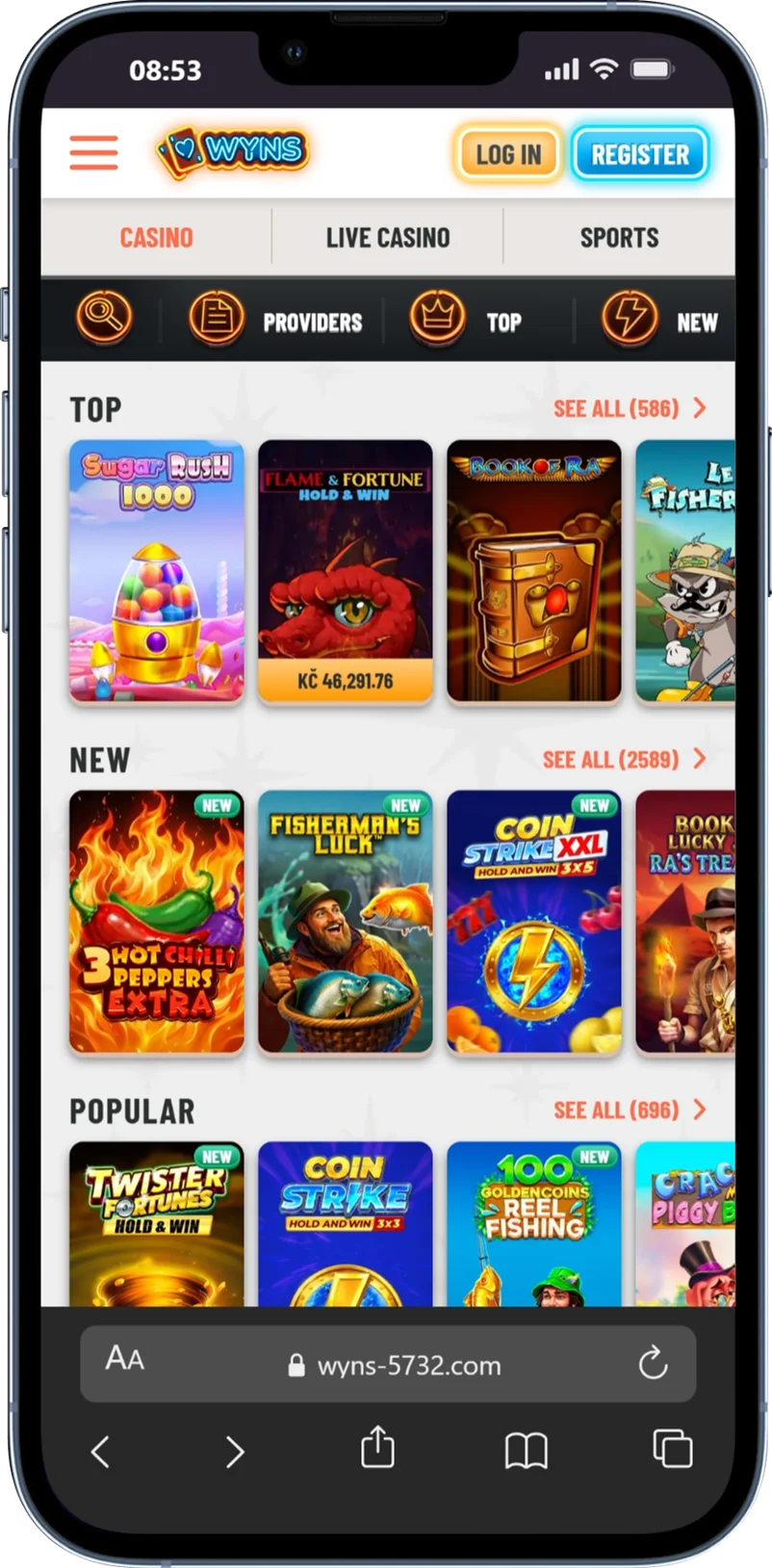
Task: Select the NEW lightning icon
Action: (630, 318)
